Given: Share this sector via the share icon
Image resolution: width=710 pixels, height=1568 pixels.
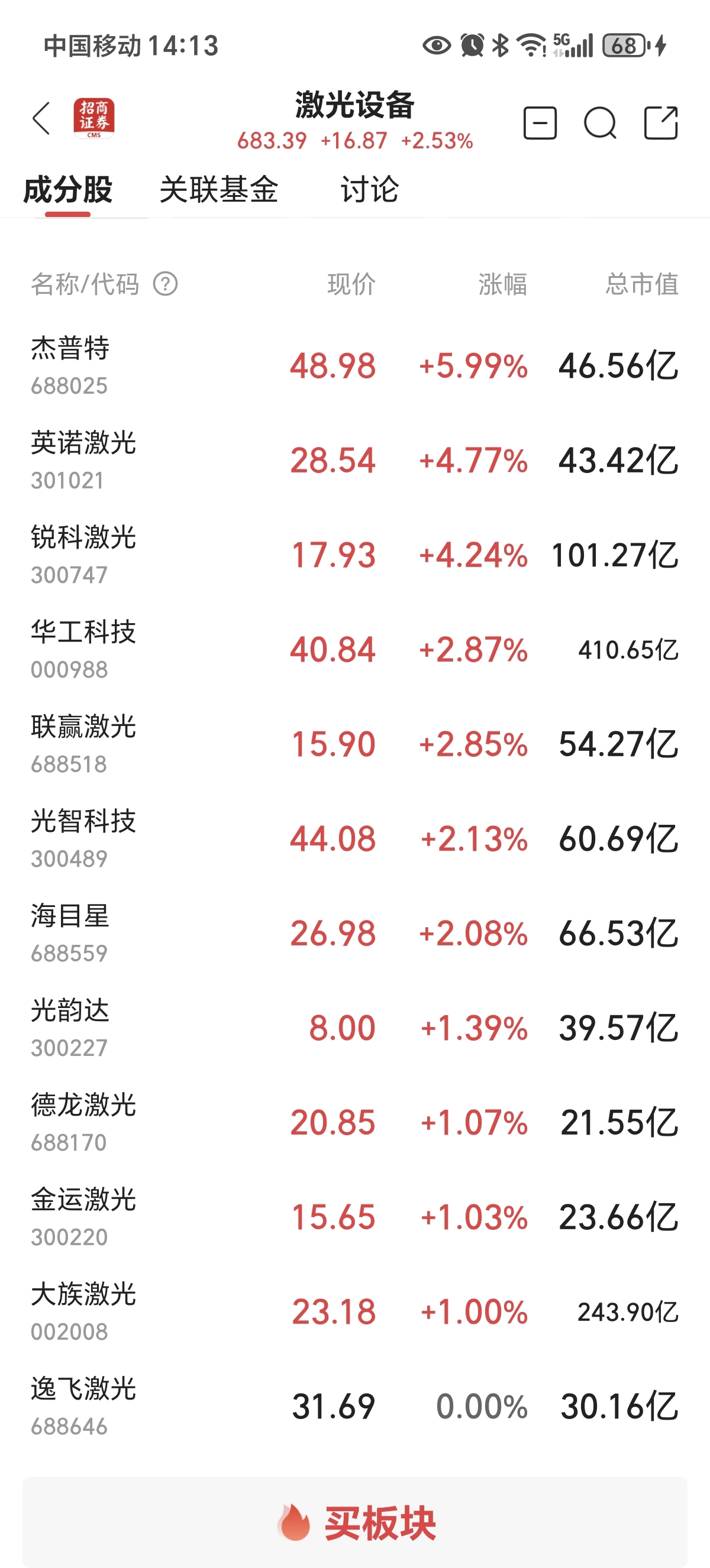Looking at the screenshot, I should coord(661,123).
